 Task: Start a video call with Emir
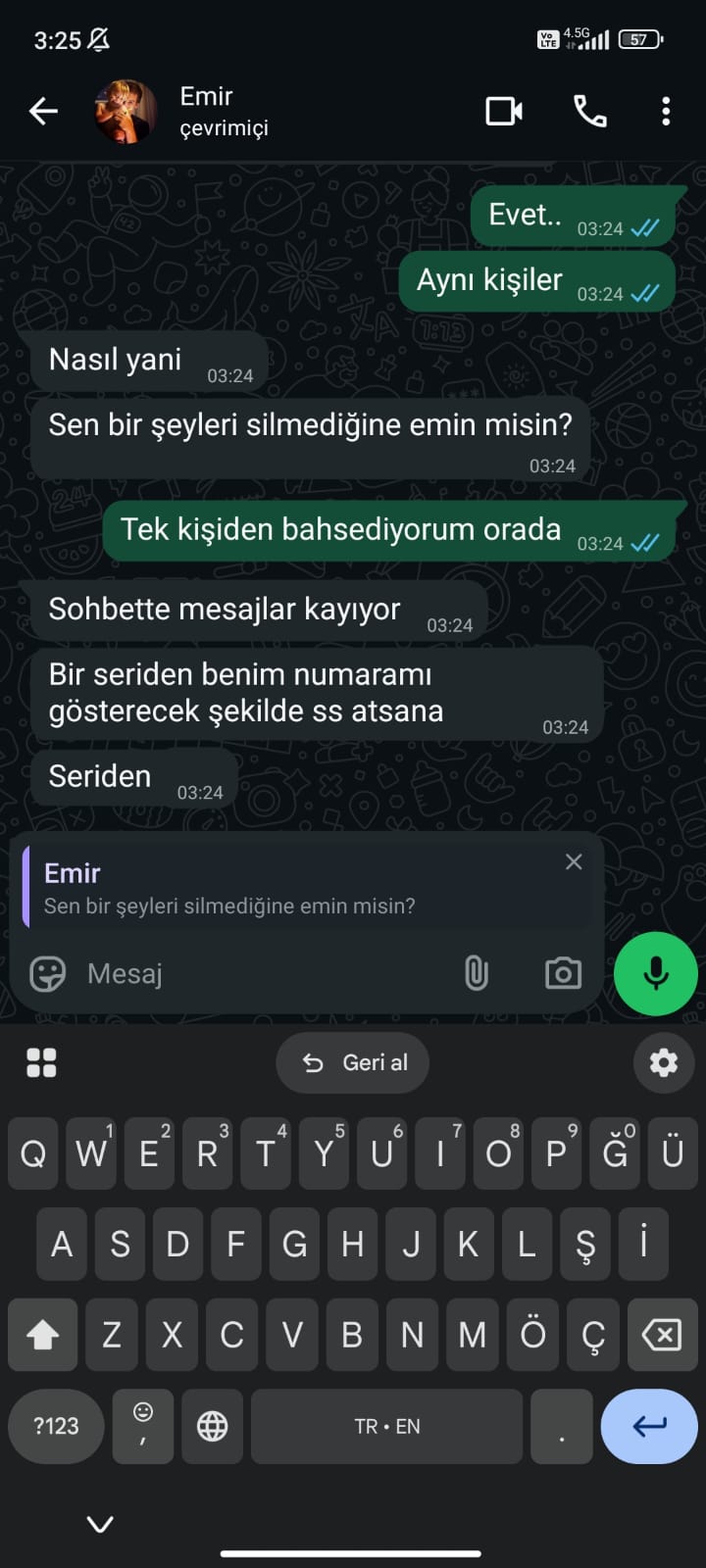[x=504, y=112]
